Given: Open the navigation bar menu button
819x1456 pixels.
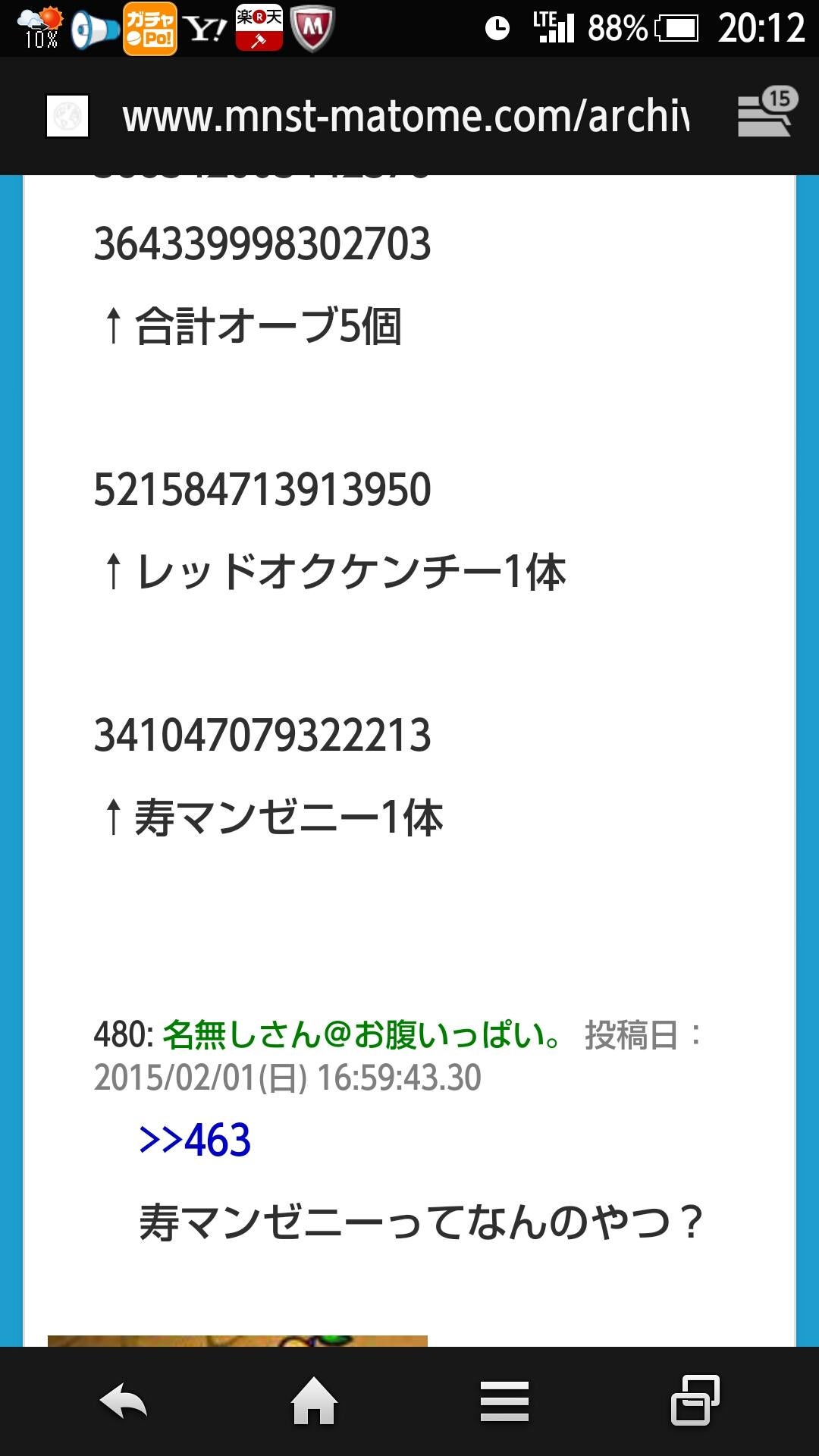Looking at the screenshot, I should [504, 1401].
